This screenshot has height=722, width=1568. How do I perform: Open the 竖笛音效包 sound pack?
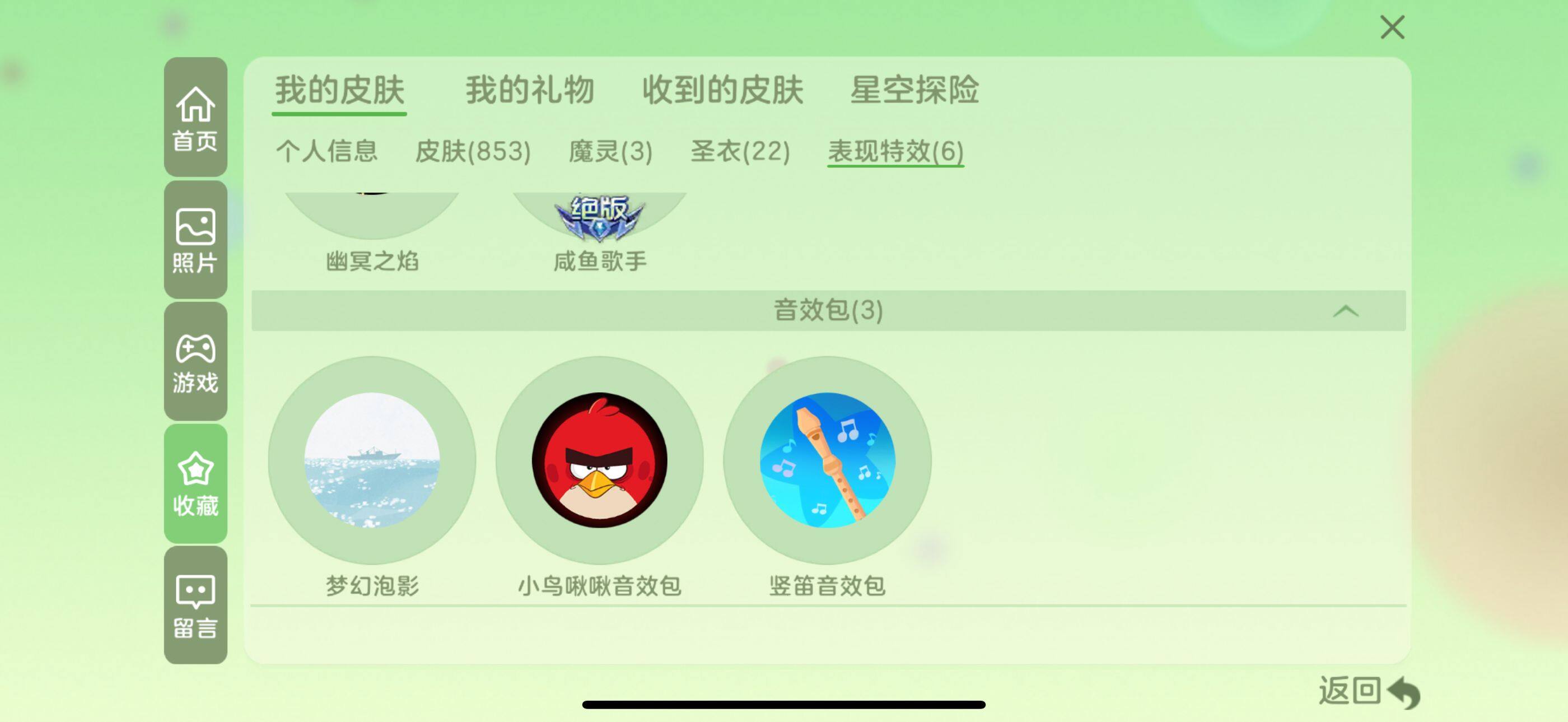(x=827, y=460)
